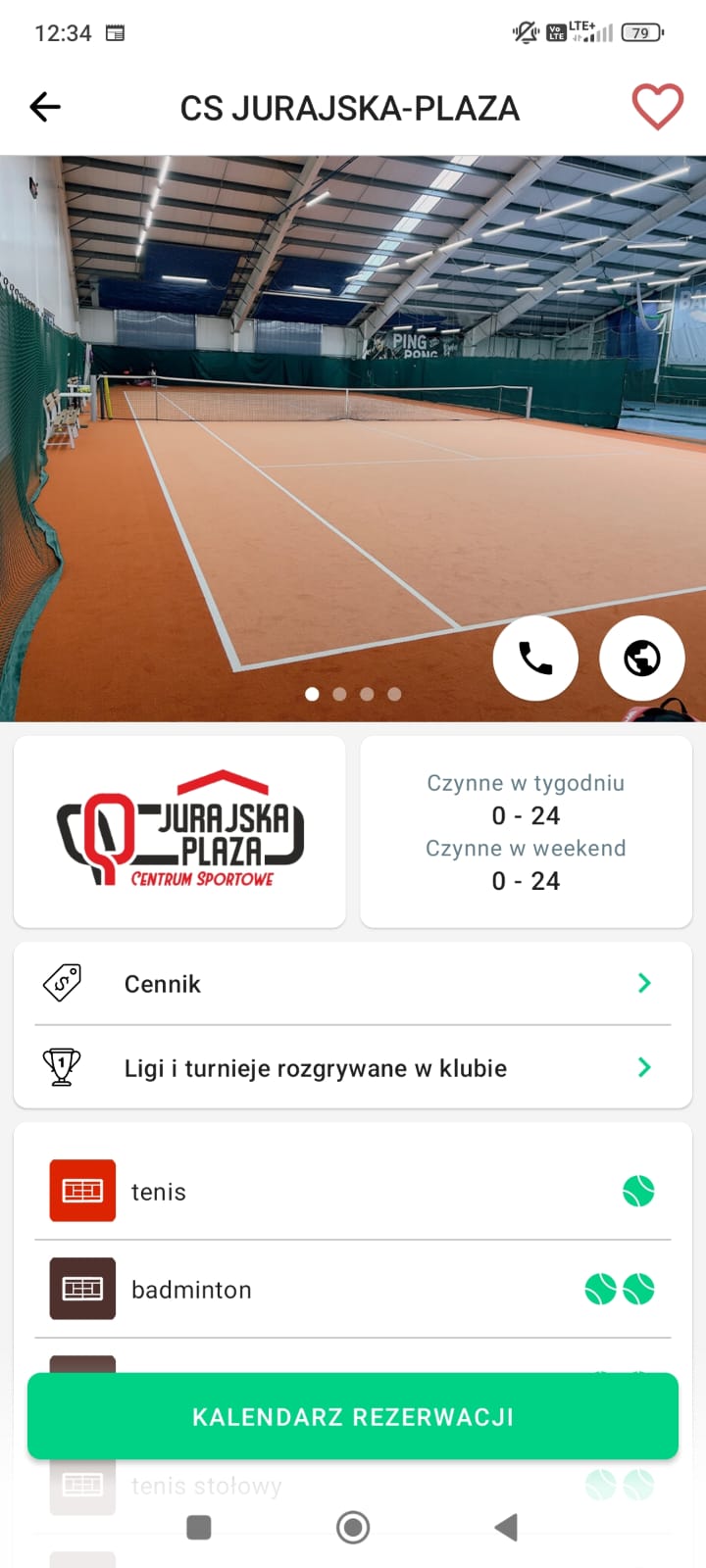Open the club website globe button
This screenshot has width=706, height=1568.
(642, 658)
